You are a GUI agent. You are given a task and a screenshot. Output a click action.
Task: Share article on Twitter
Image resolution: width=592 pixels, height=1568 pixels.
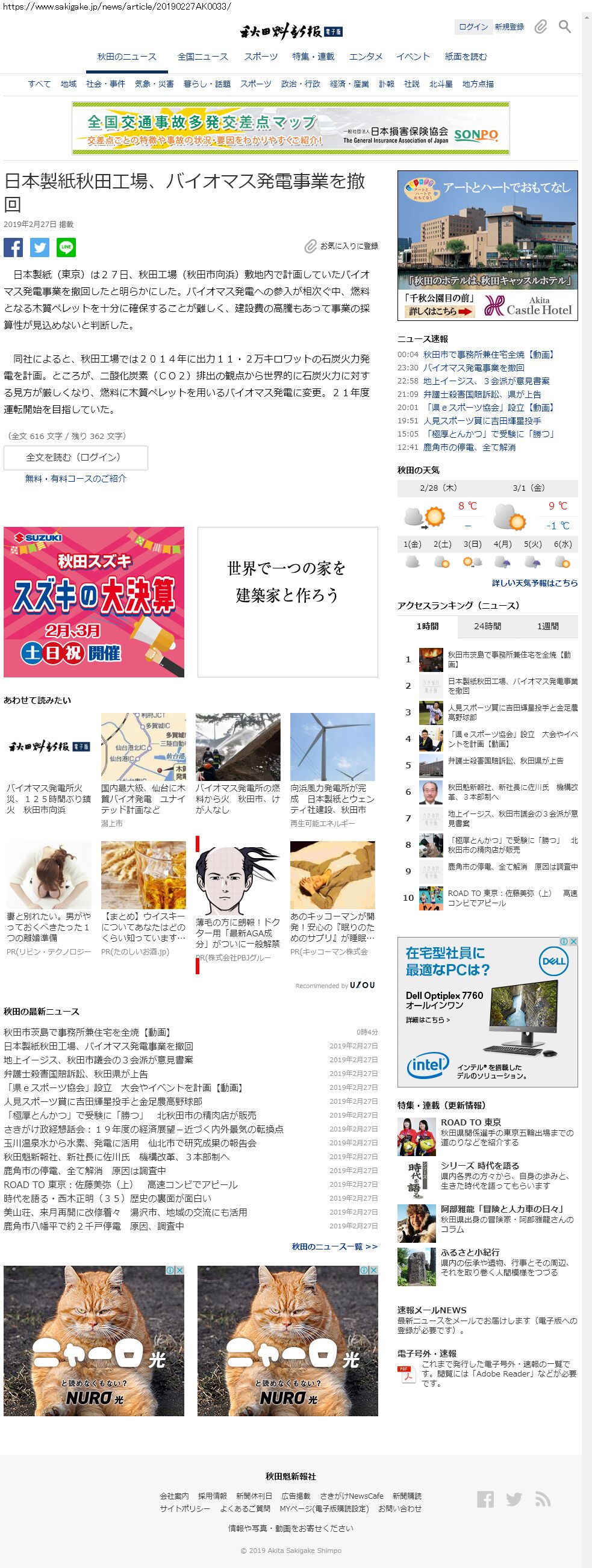point(40,247)
